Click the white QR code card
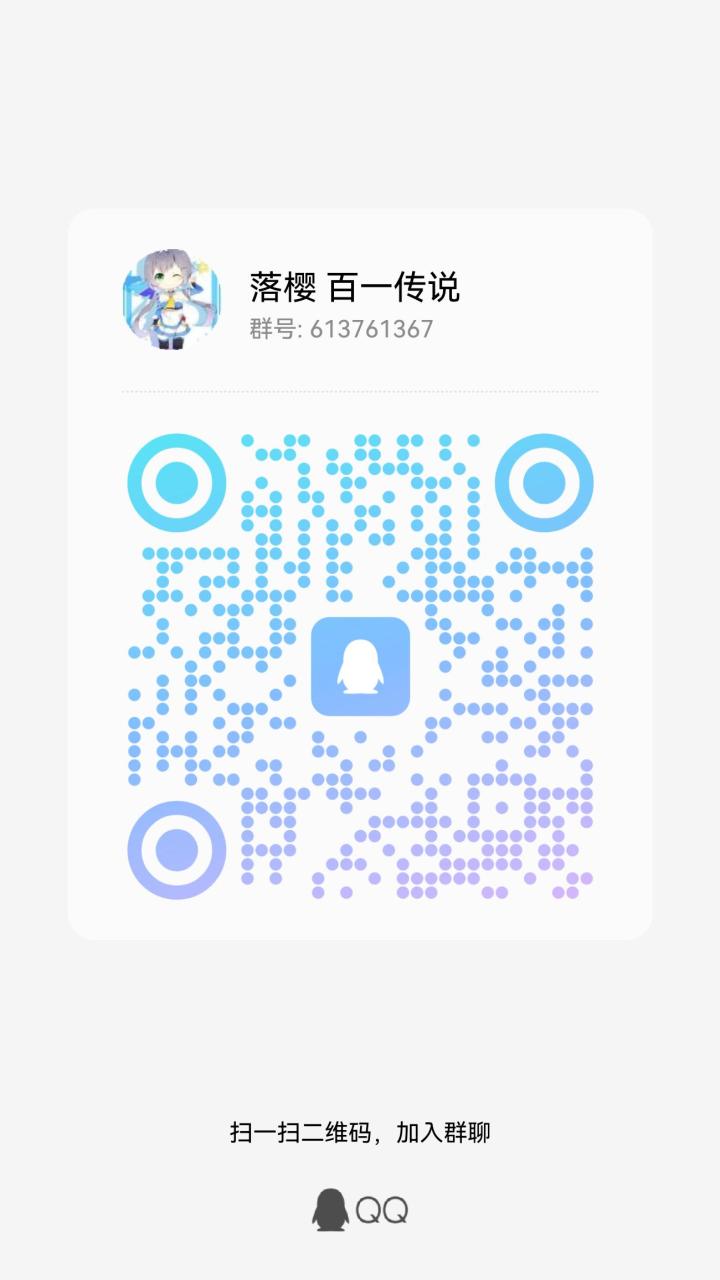The height and width of the screenshot is (1280, 720). [360, 575]
